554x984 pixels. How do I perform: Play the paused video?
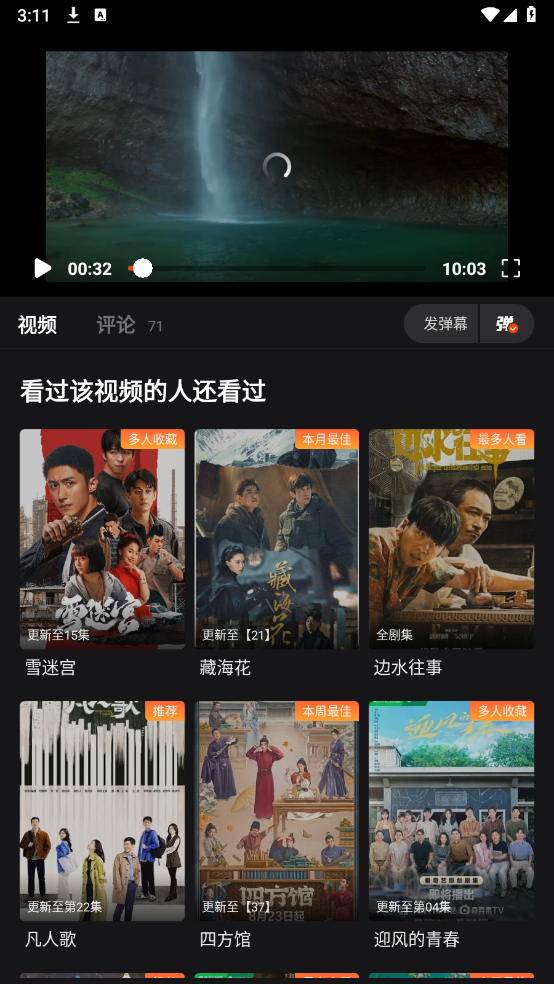(42, 269)
